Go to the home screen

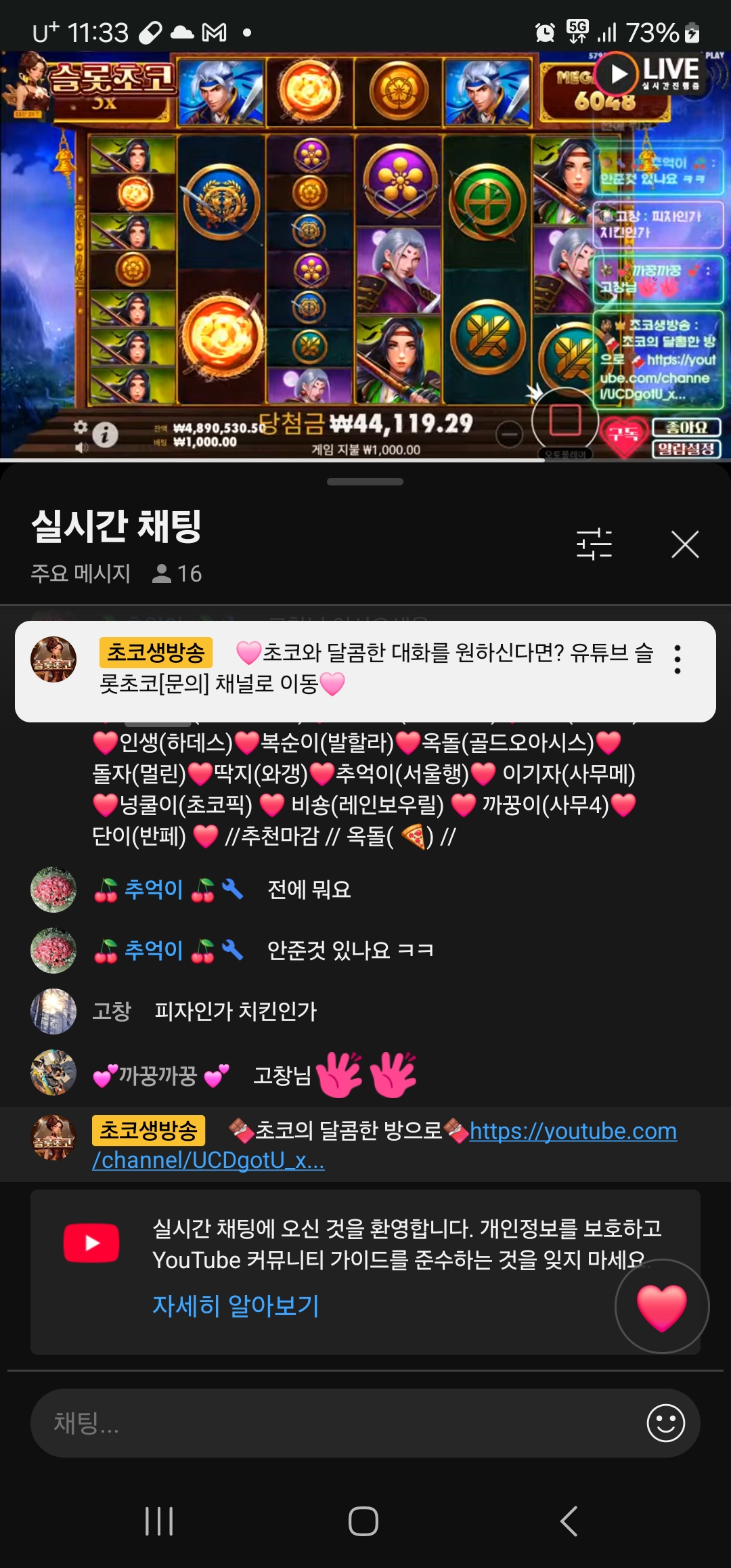tap(363, 1521)
